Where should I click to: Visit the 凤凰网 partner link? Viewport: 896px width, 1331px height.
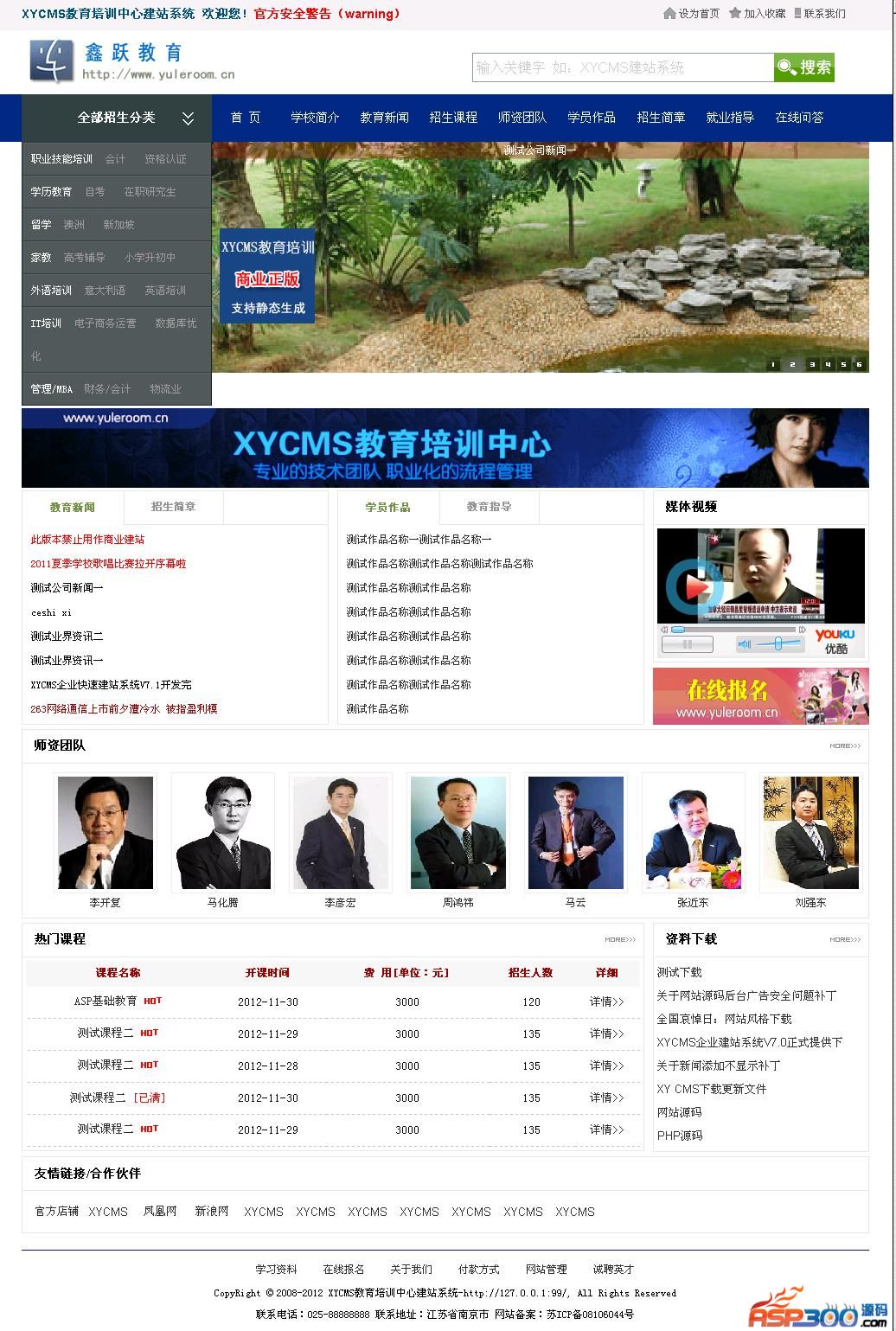(160, 1212)
